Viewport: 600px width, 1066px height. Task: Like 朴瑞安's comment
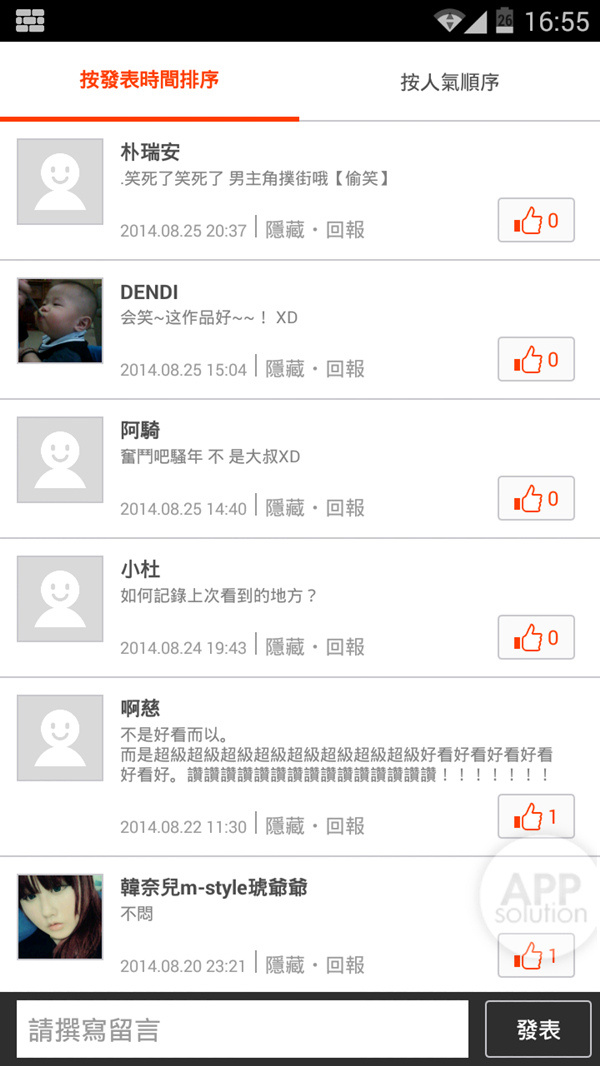coord(536,220)
